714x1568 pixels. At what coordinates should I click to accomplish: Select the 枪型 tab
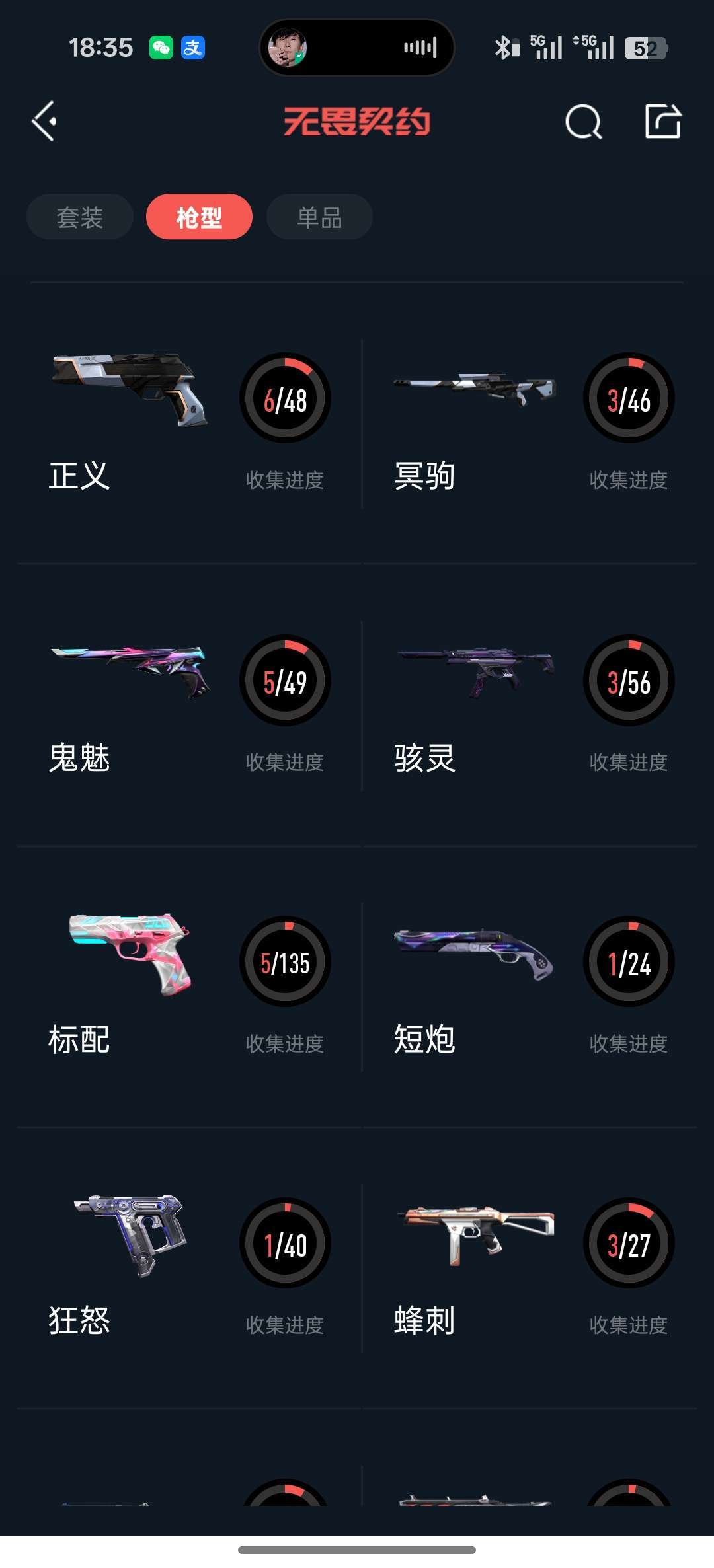199,217
